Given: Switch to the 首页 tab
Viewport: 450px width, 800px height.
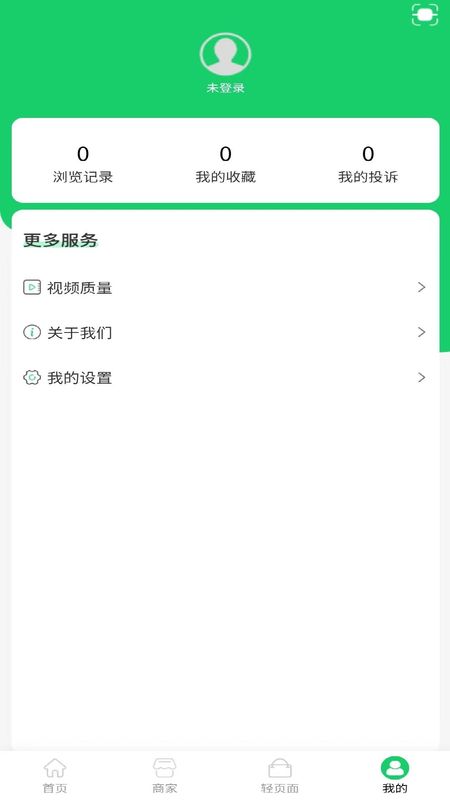Looking at the screenshot, I should click(x=55, y=776).
